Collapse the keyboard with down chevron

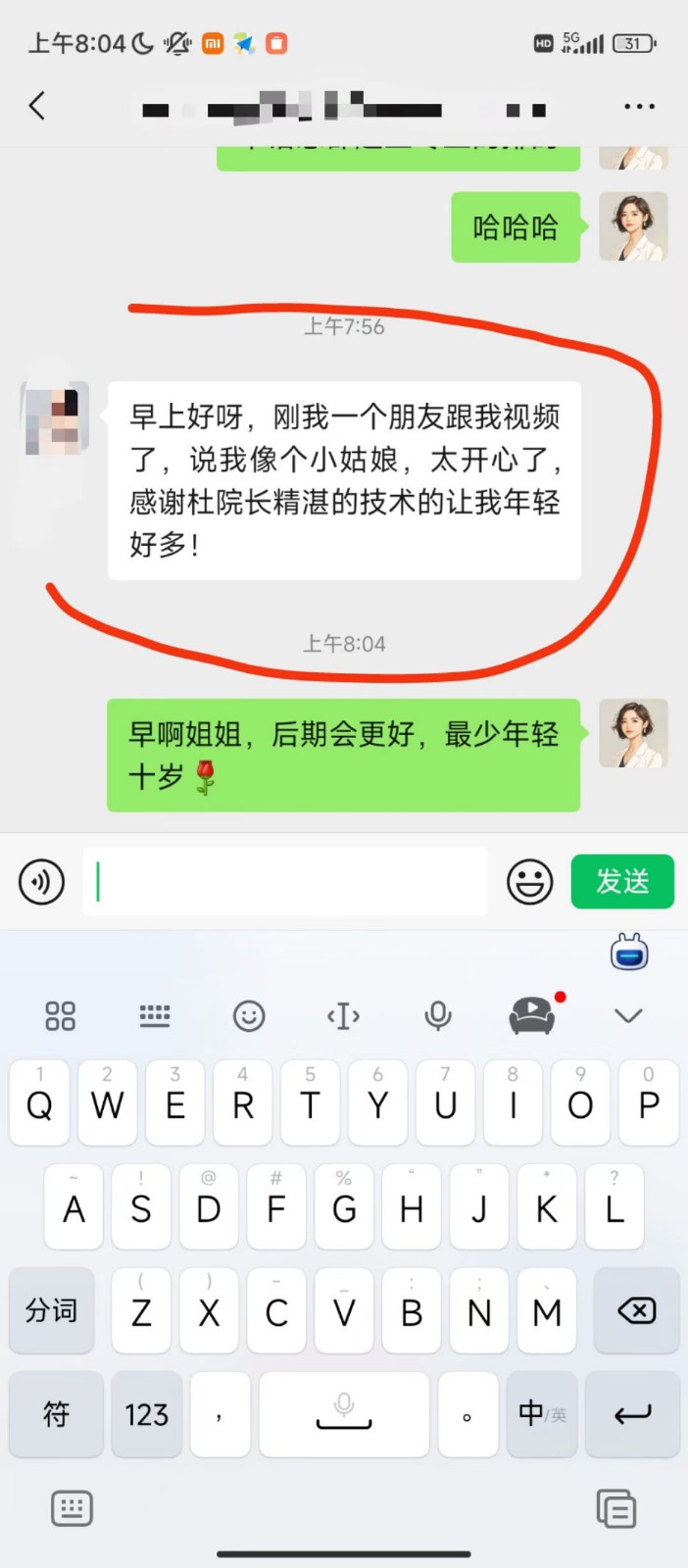628,1016
